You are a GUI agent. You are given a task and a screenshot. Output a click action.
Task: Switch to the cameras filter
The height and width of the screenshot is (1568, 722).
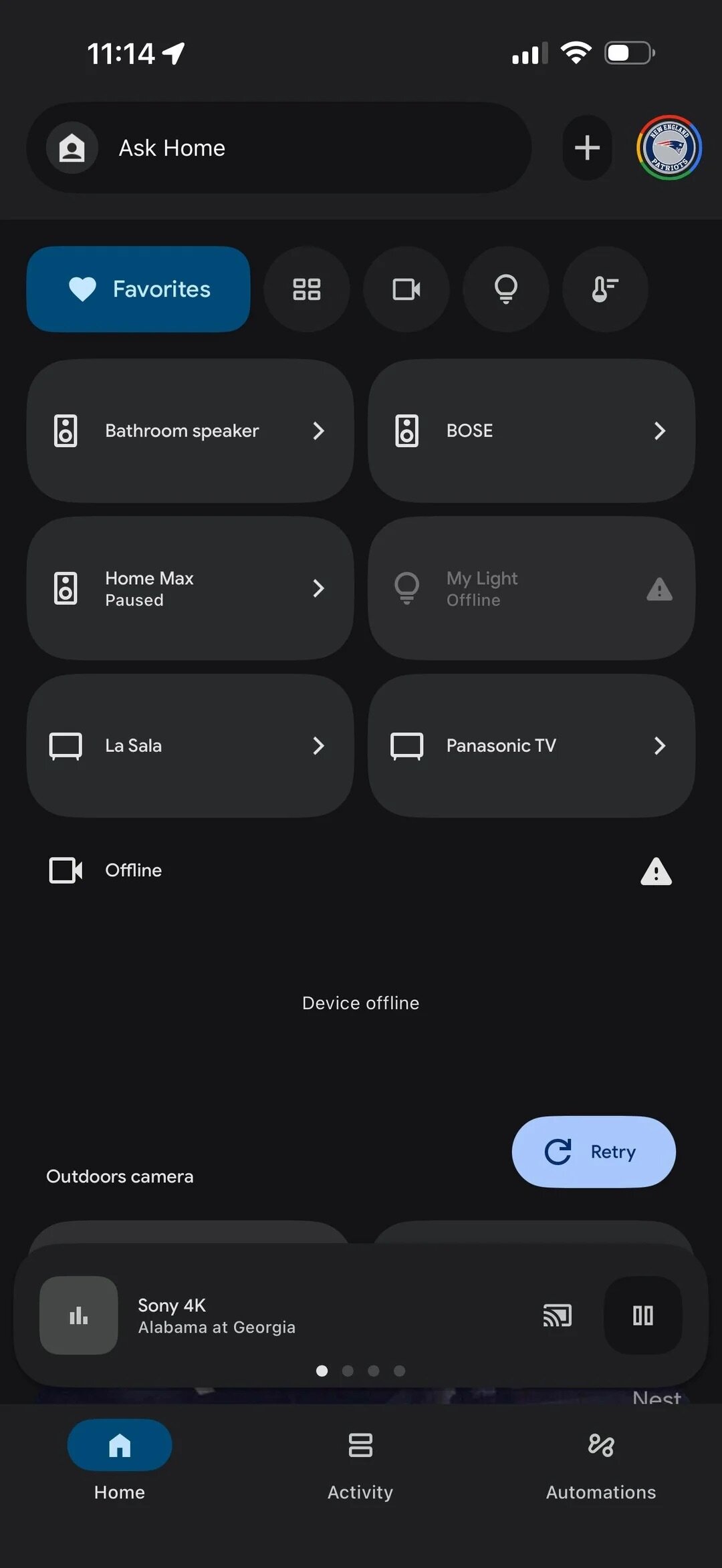coord(406,289)
